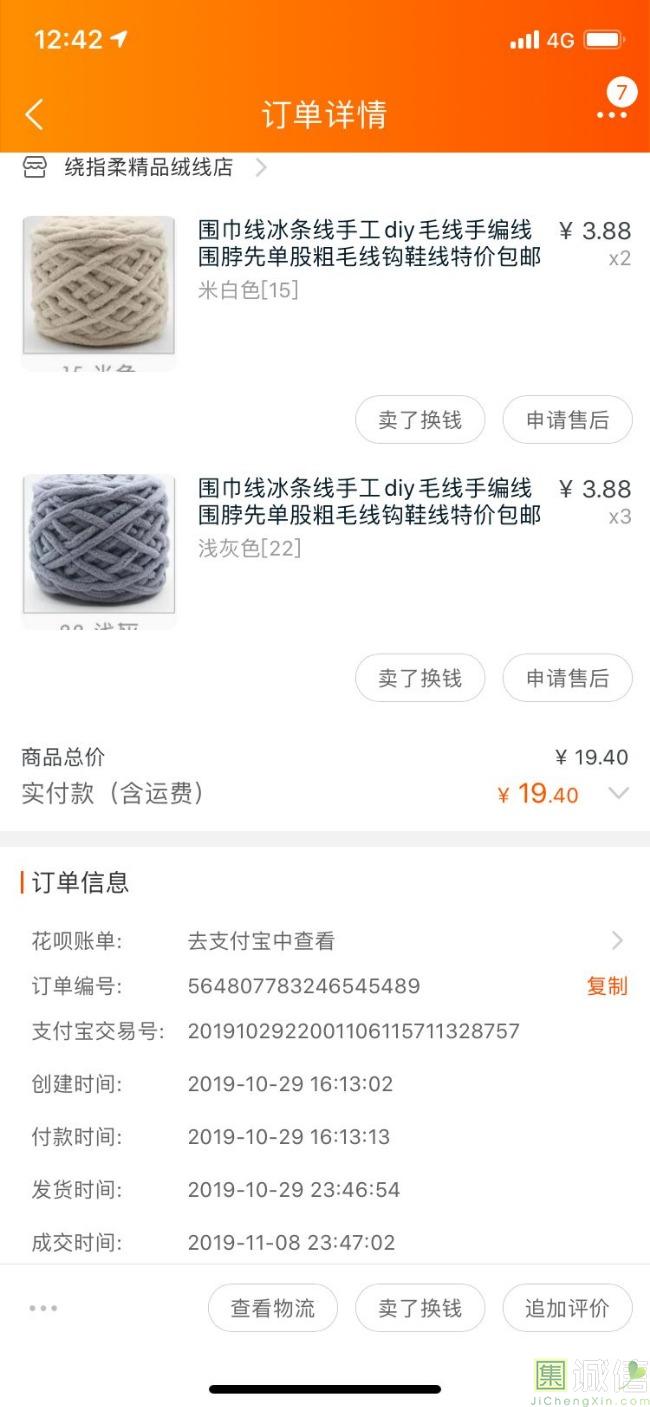Tap 卖了换钱 for the 浅灰色 yarn
This screenshot has width=650, height=1407.
pos(420,678)
